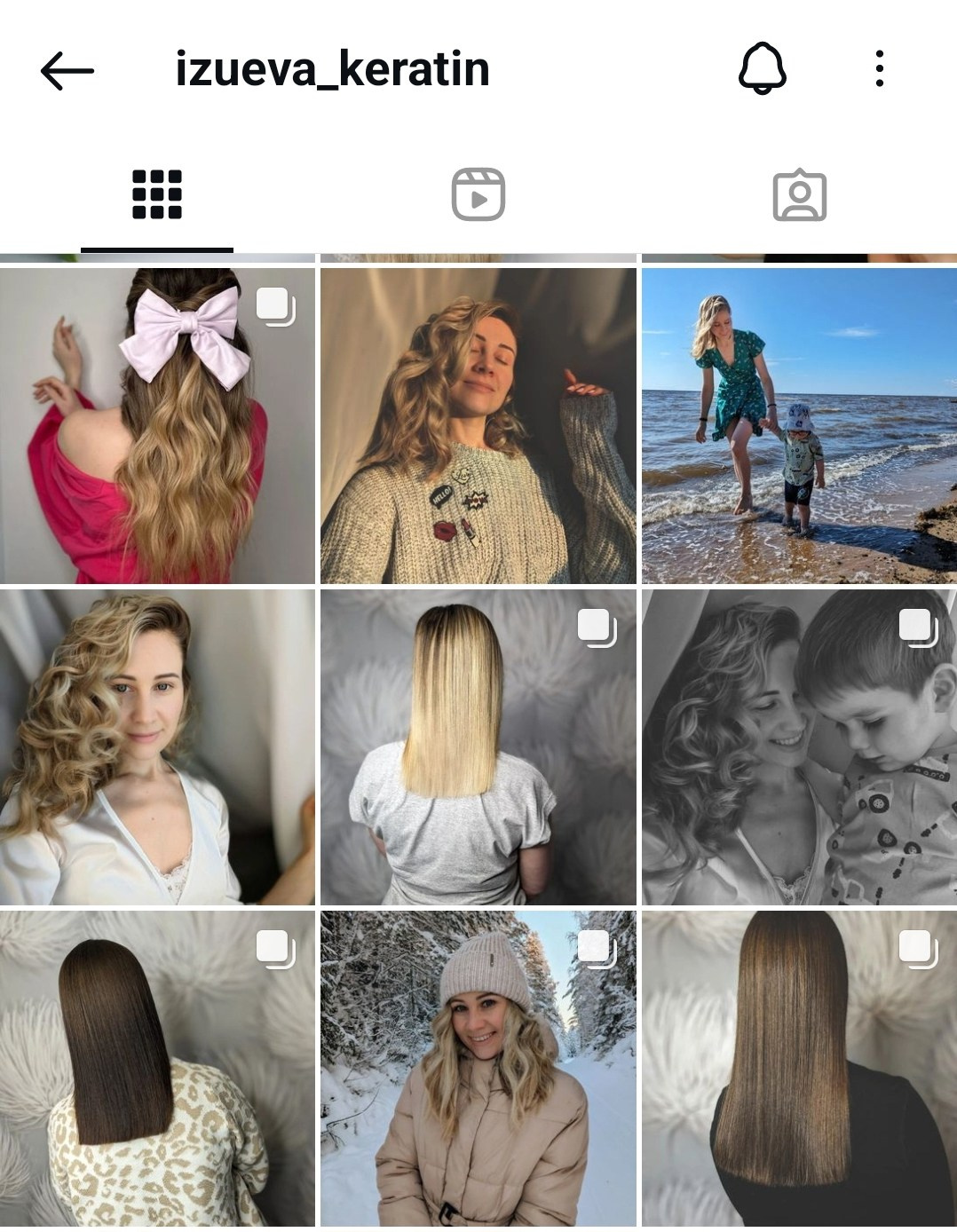Open the black-and-white mother and child post

click(x=799, y=746)
